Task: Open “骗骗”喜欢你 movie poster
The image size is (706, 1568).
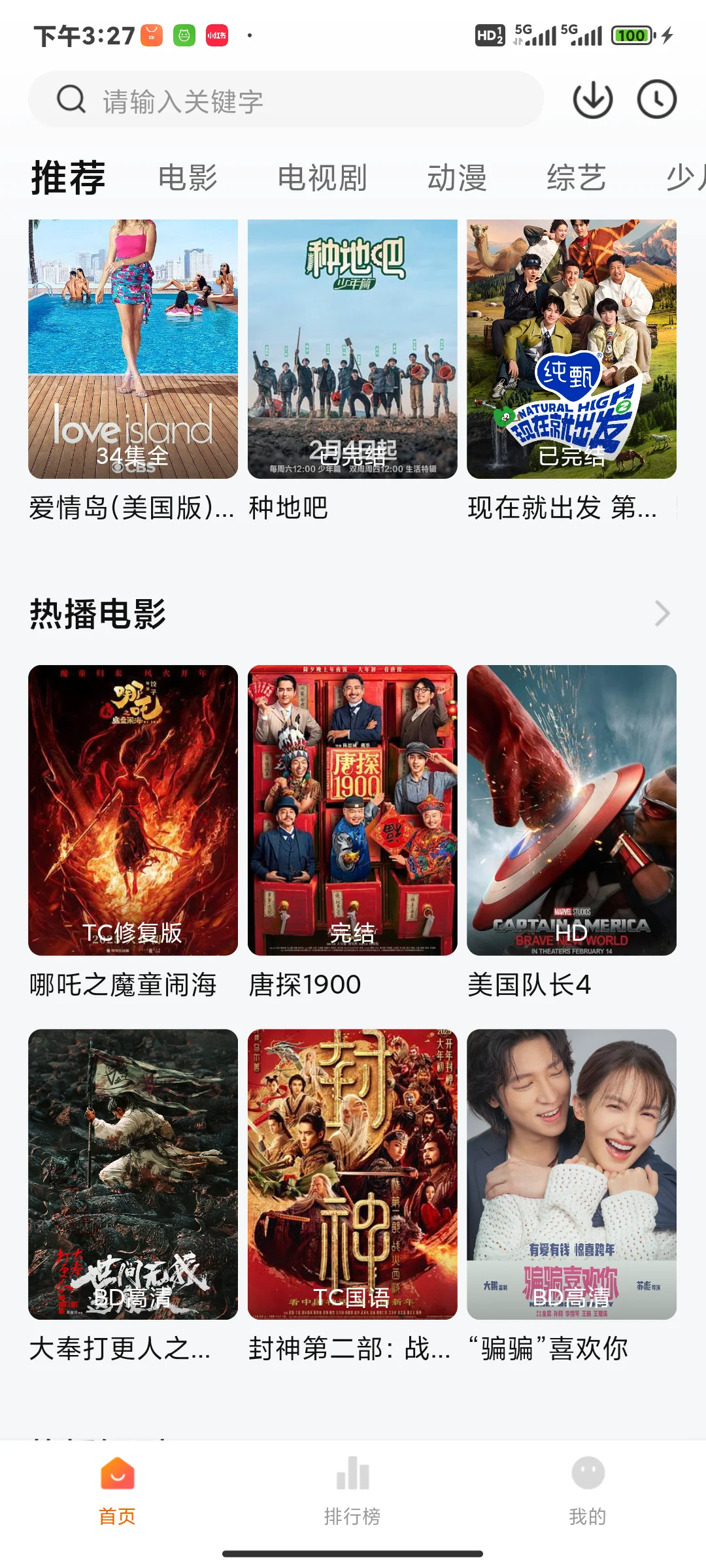Action: pyautogui.click(x=571, y=1174)
